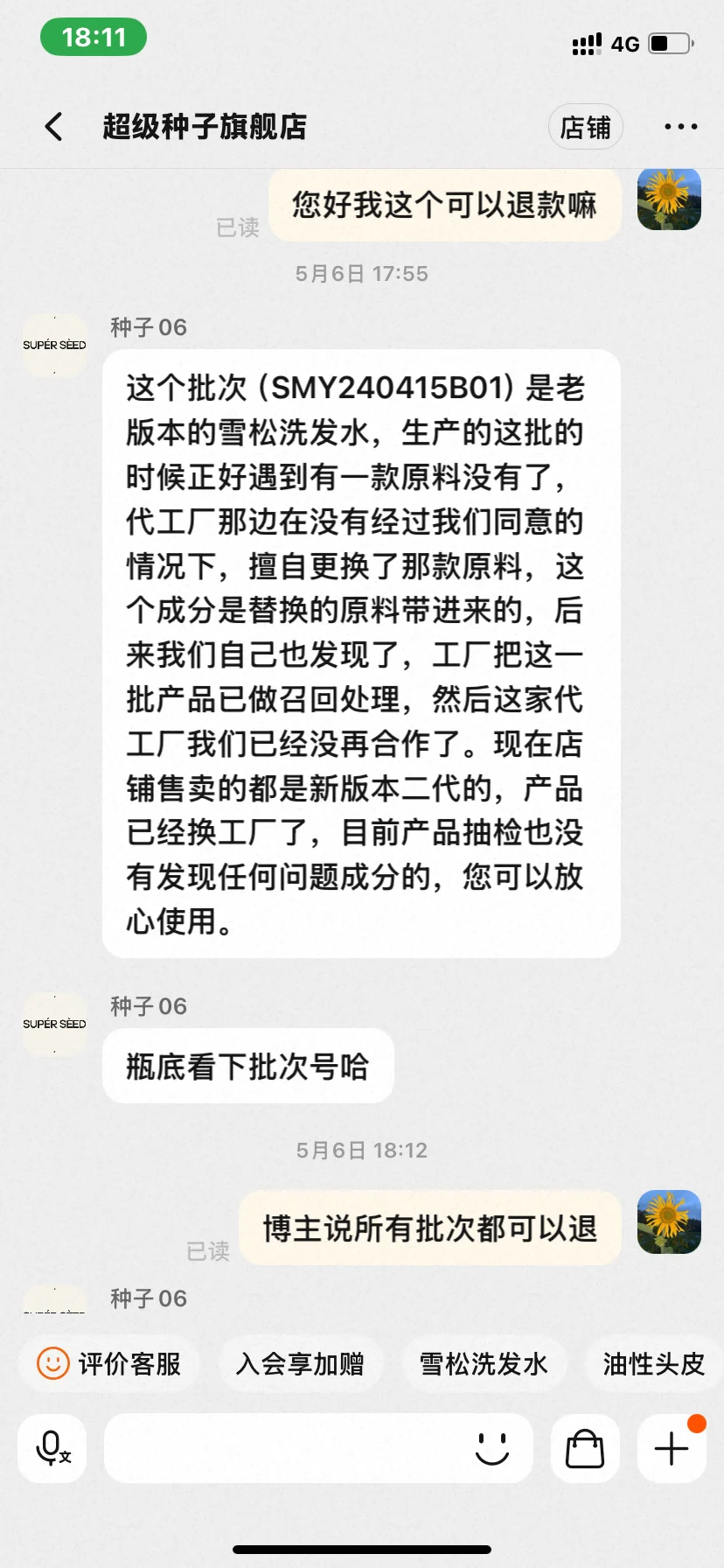Image resolution: width=724 pixels, height=1568 pixels.
Task: Open the 油性头皮 quick reply chip
Action: tap(654, 1363)
